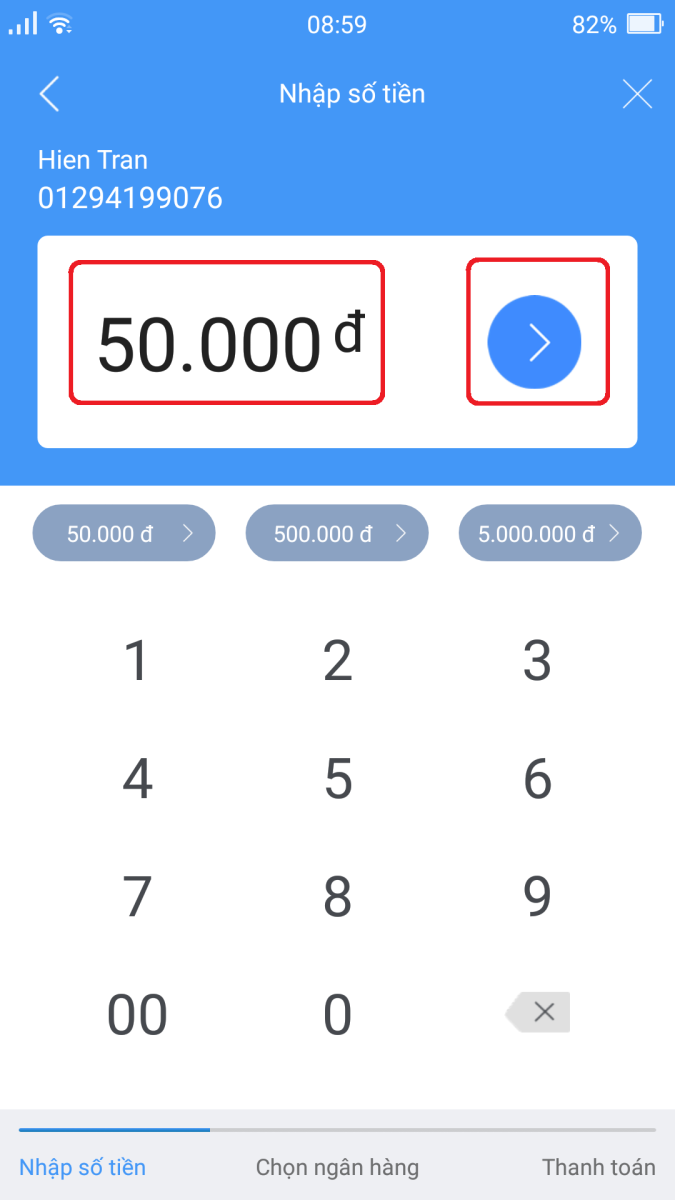
Task: Select the 50.000 đ quick amount chip
Action: click(124, 533)
